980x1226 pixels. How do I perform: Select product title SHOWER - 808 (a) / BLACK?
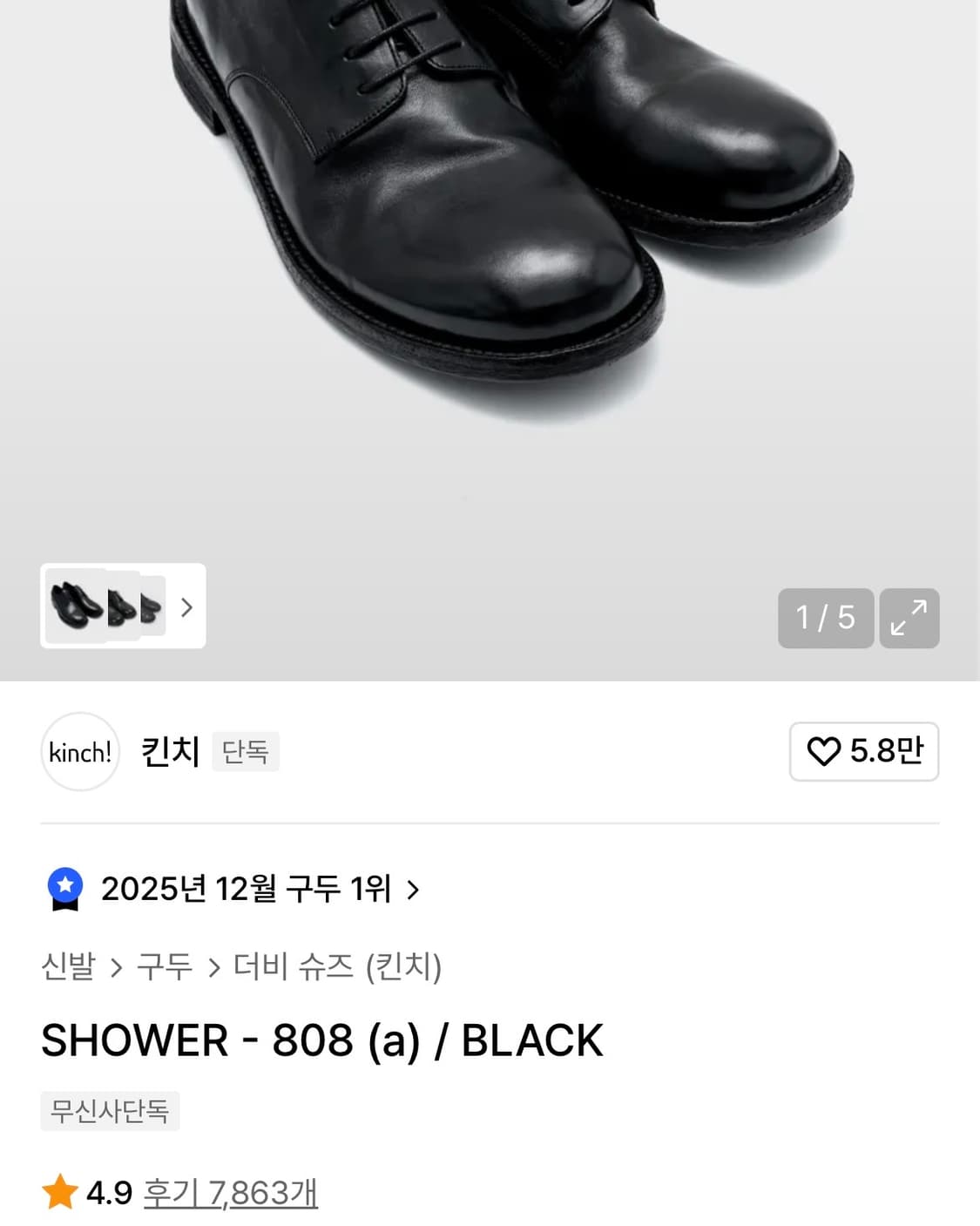(323, 1040)
